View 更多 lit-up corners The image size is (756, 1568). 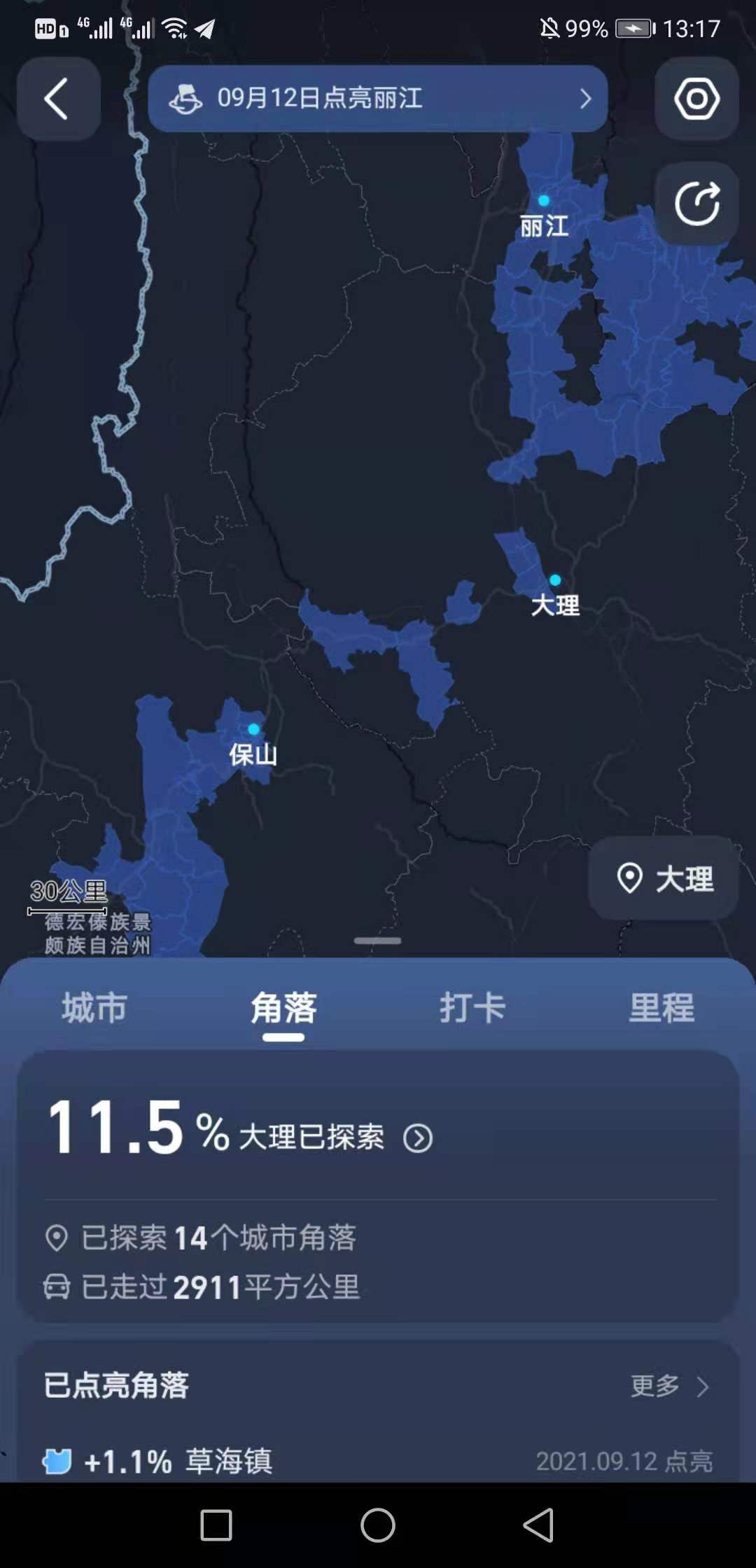[669, 1386]
